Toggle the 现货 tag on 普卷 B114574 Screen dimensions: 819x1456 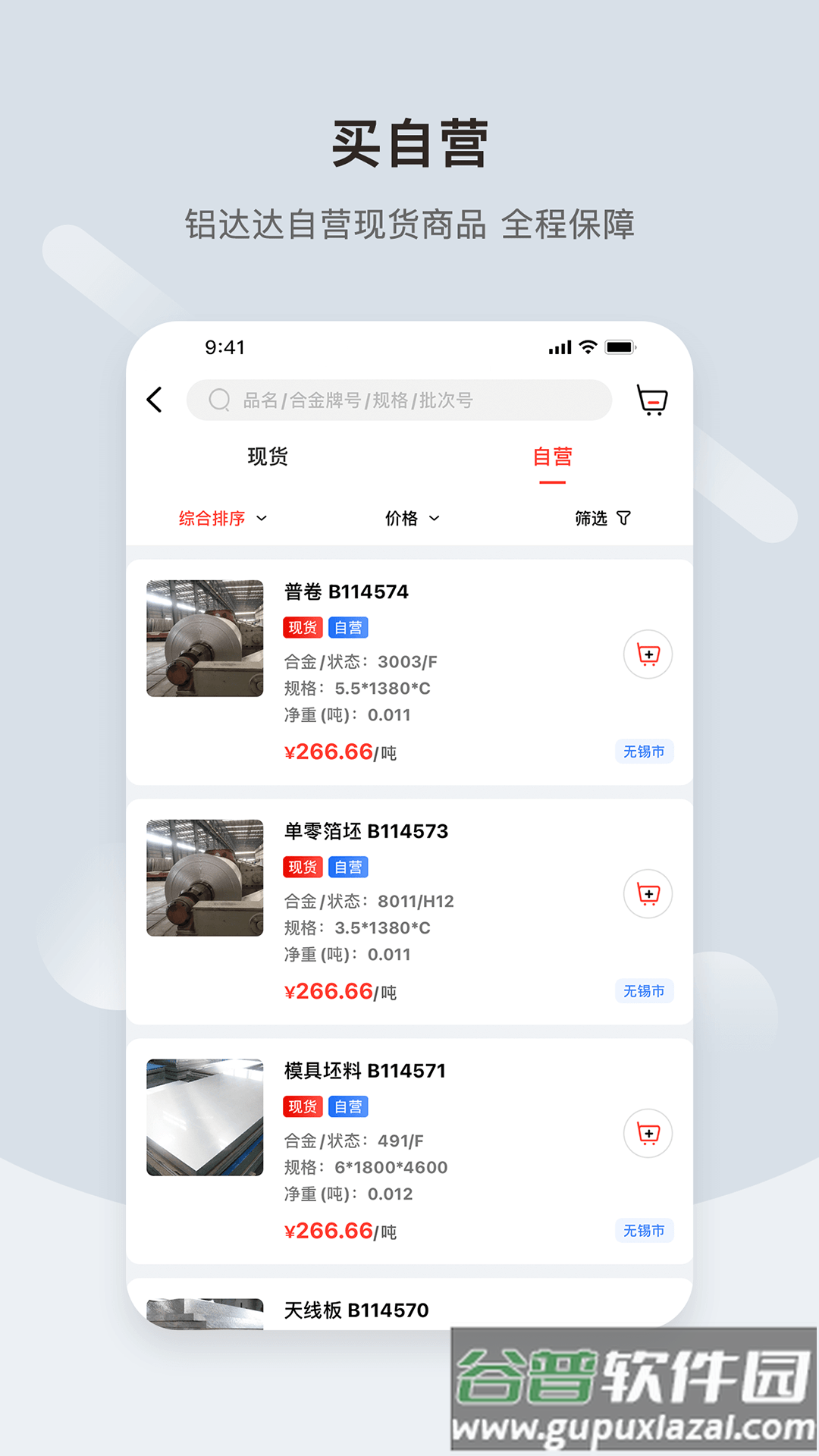click(303, 627)
